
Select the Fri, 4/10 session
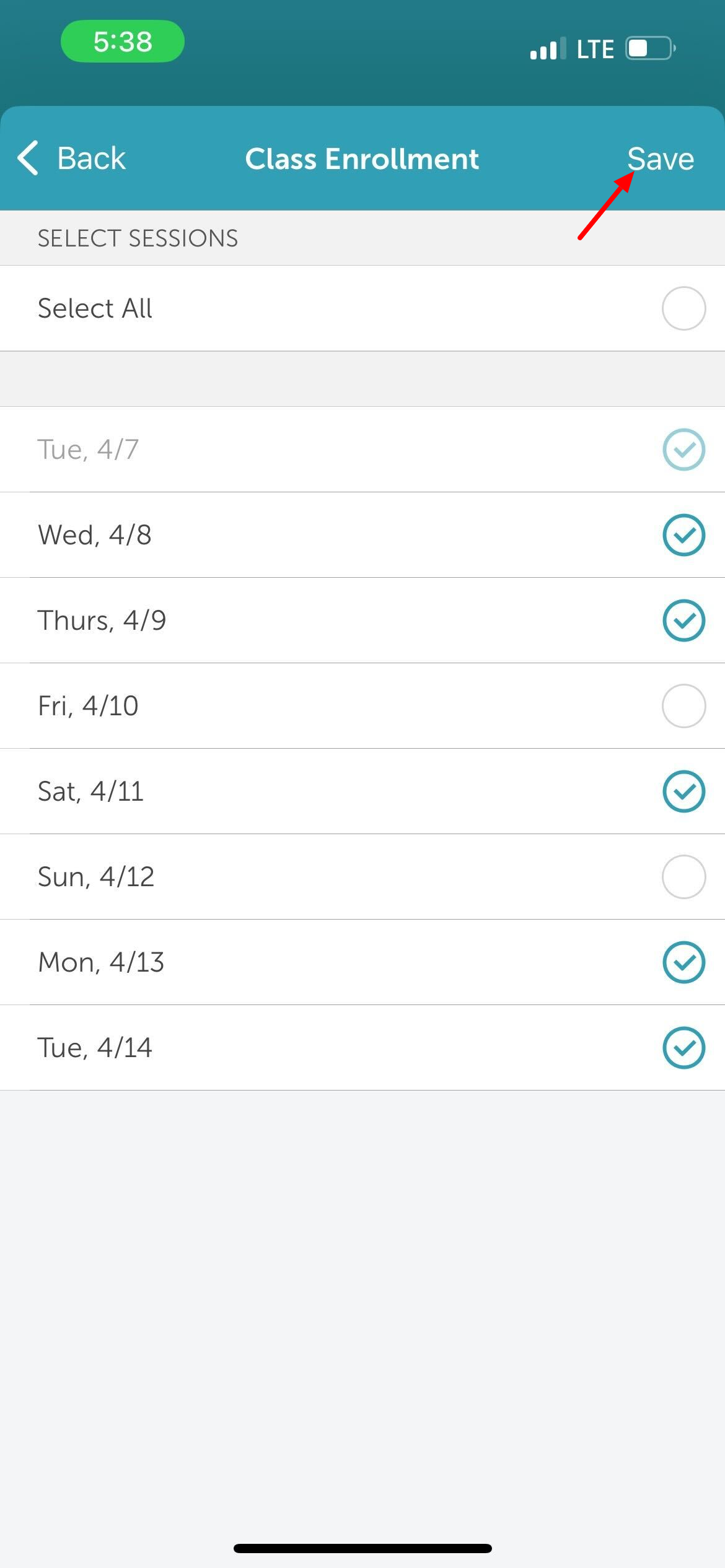pyautogui.click(x=683, y=706)
